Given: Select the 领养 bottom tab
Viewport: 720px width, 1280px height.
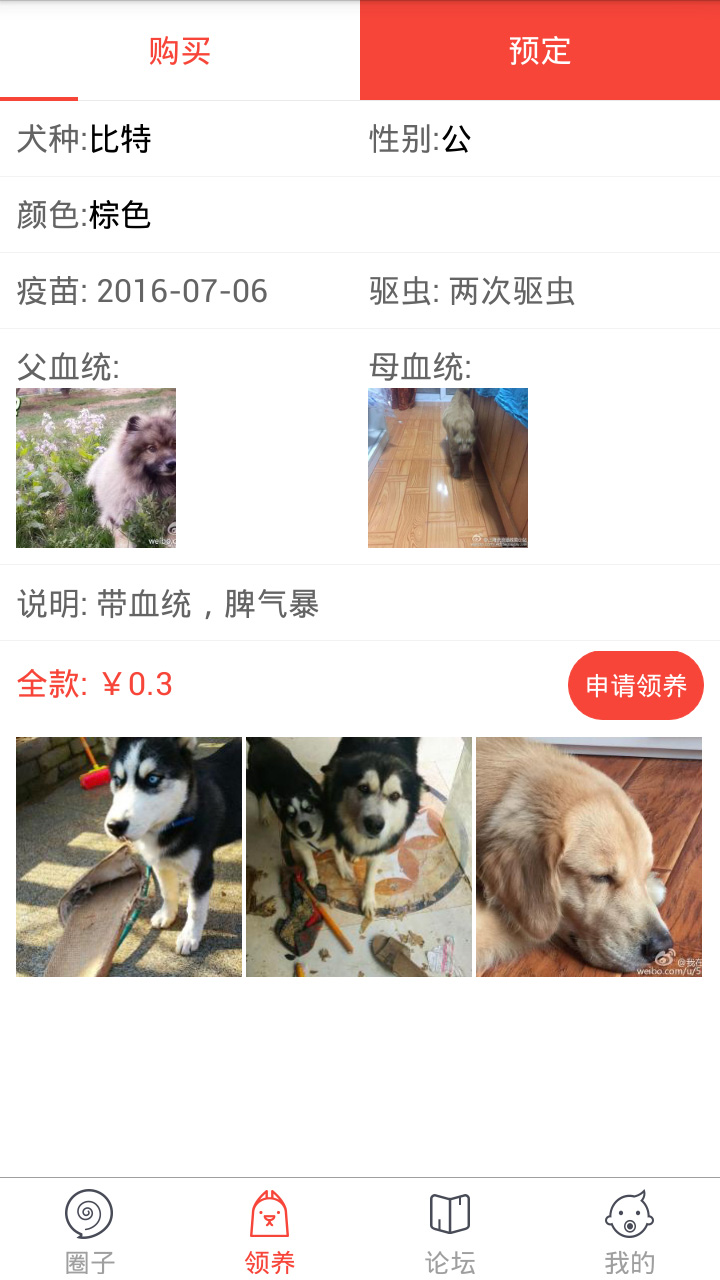Looking at the screenshot, I should pyautogui.click(x=270, y=1230).
